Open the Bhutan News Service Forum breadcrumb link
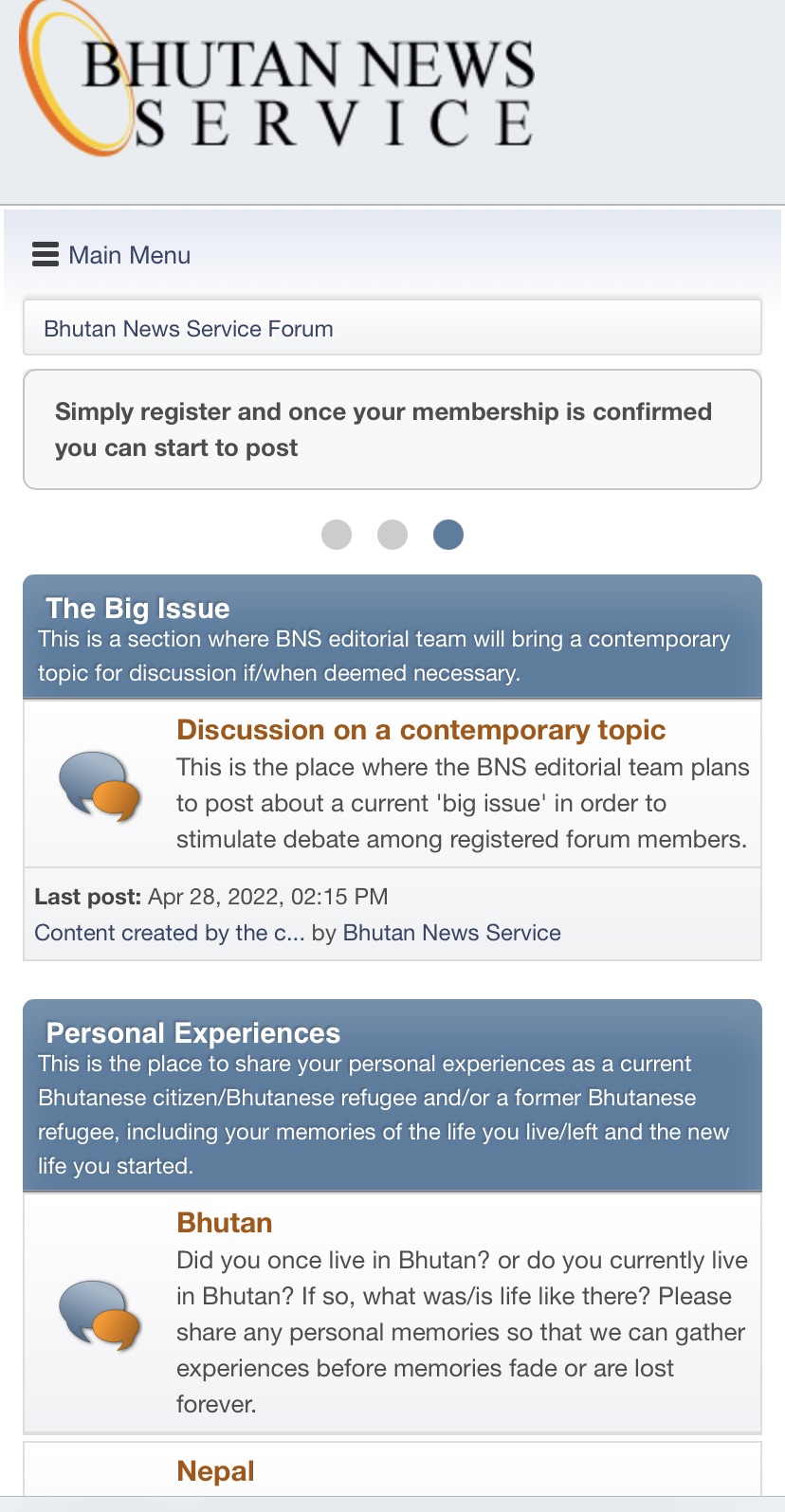Screen dimensions: 785x1512 tap(189, 329)
